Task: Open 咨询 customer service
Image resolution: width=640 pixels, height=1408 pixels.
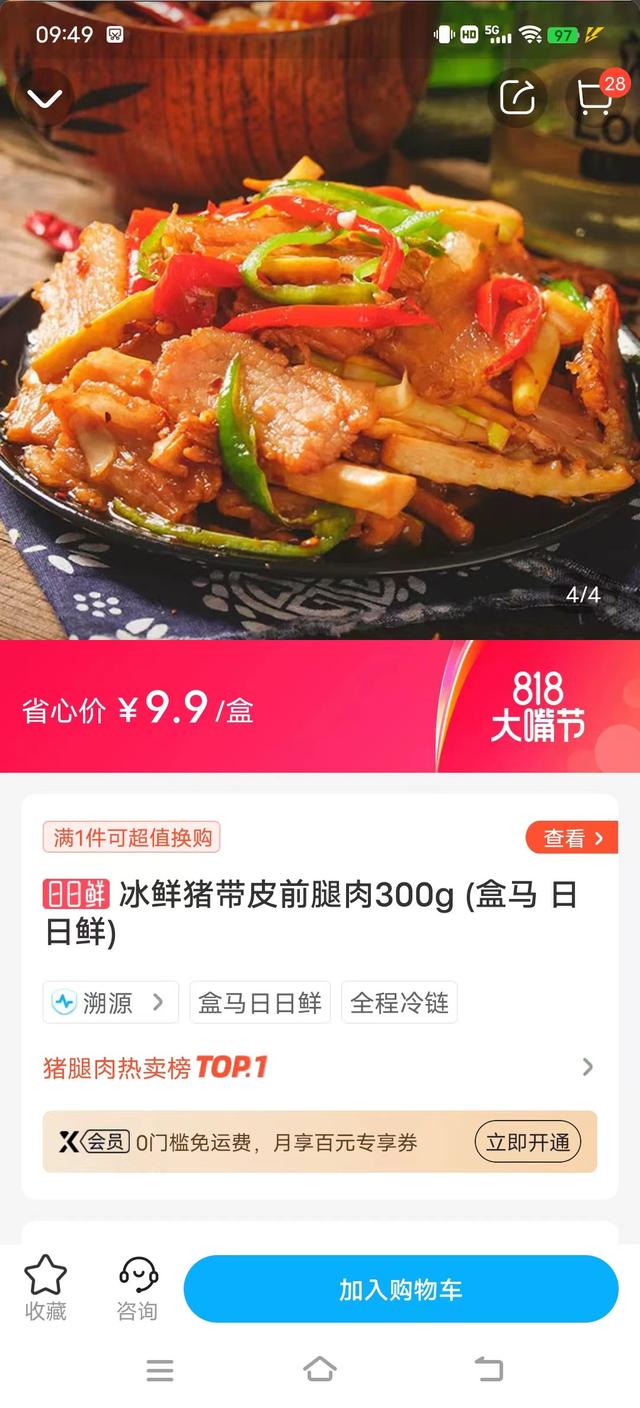Action: click(x=137, y=1289)
